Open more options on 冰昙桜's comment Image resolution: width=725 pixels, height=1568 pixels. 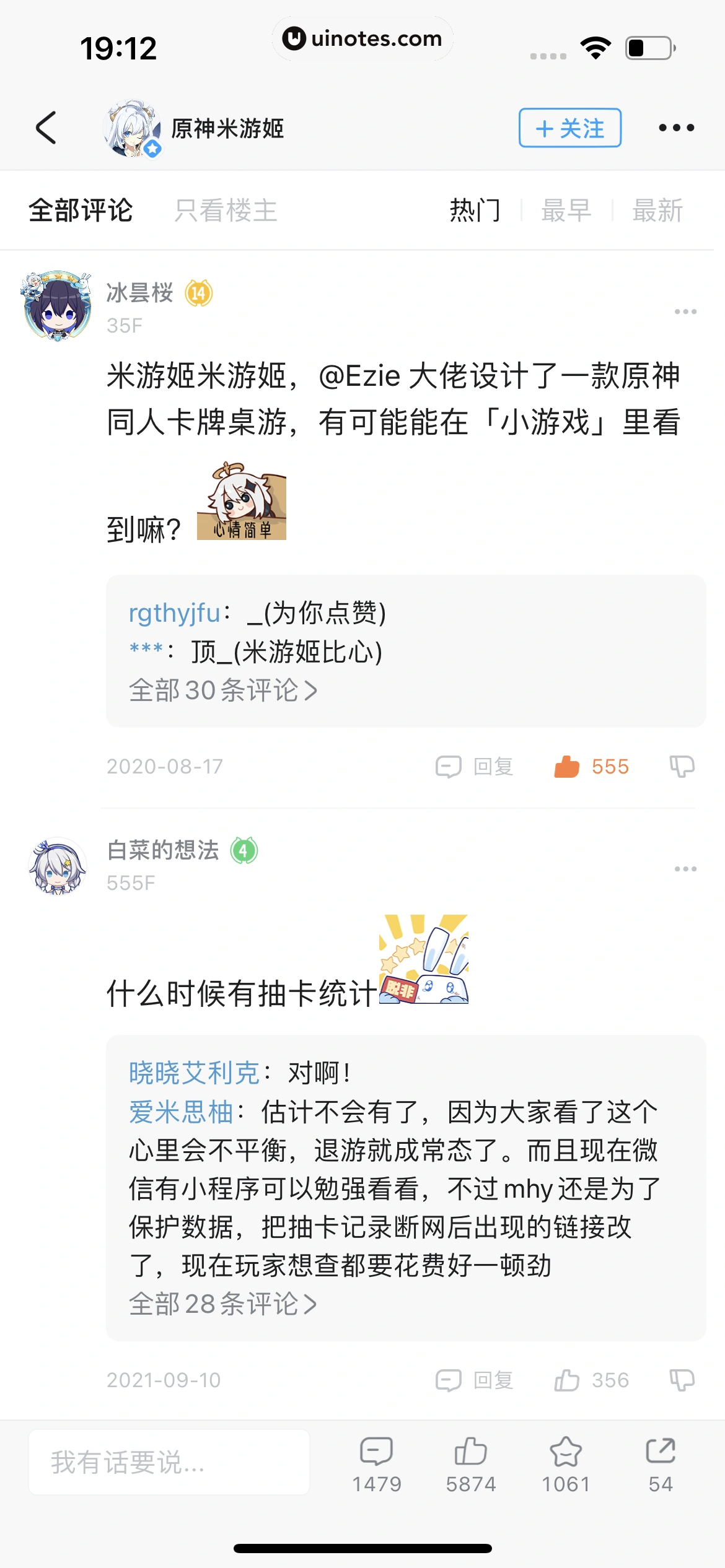tap(685, 311)
